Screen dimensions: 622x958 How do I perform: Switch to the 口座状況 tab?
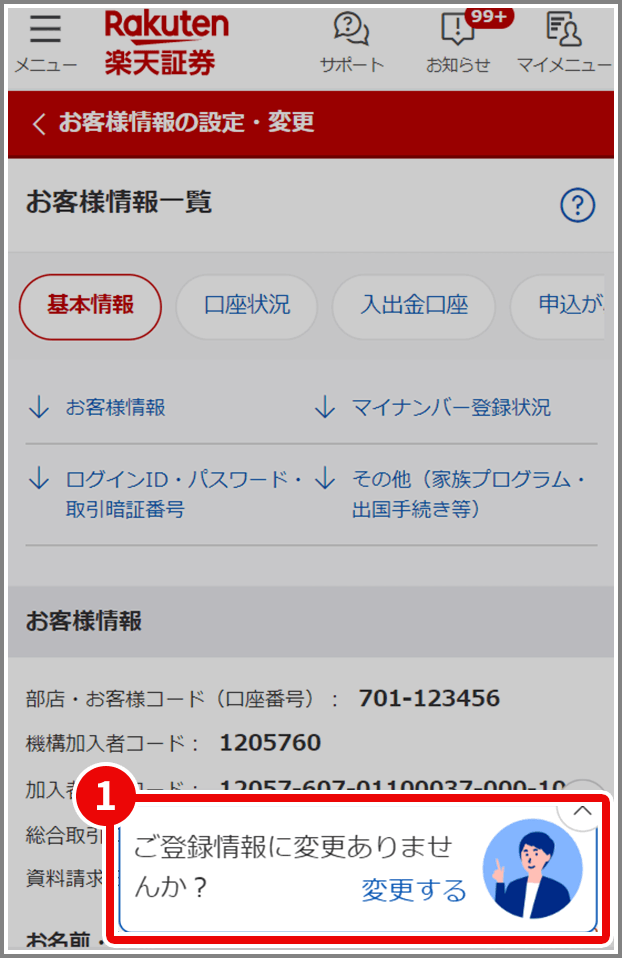[x=247, y=306]
